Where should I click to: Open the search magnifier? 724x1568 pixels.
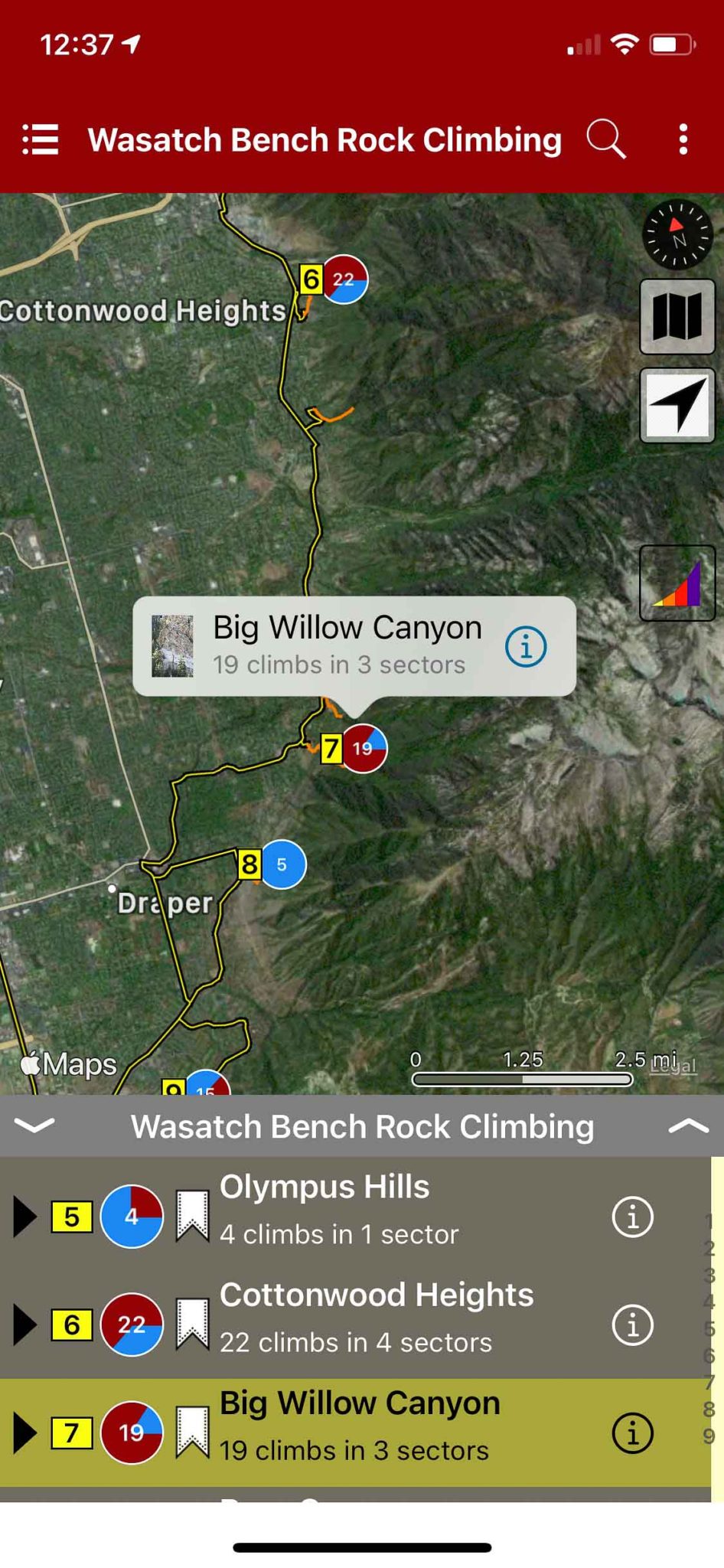[x=606, y=140]
